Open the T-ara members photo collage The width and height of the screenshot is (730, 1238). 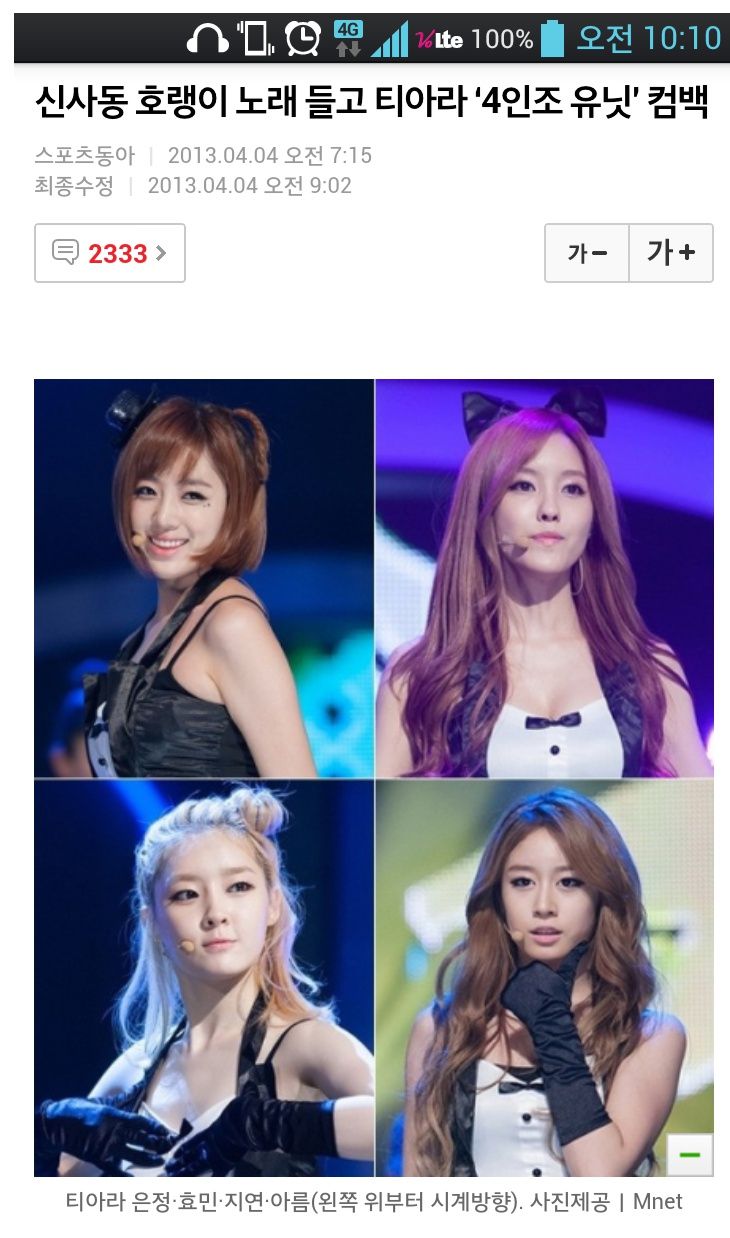pyautogui.click(x=374, y=777)
